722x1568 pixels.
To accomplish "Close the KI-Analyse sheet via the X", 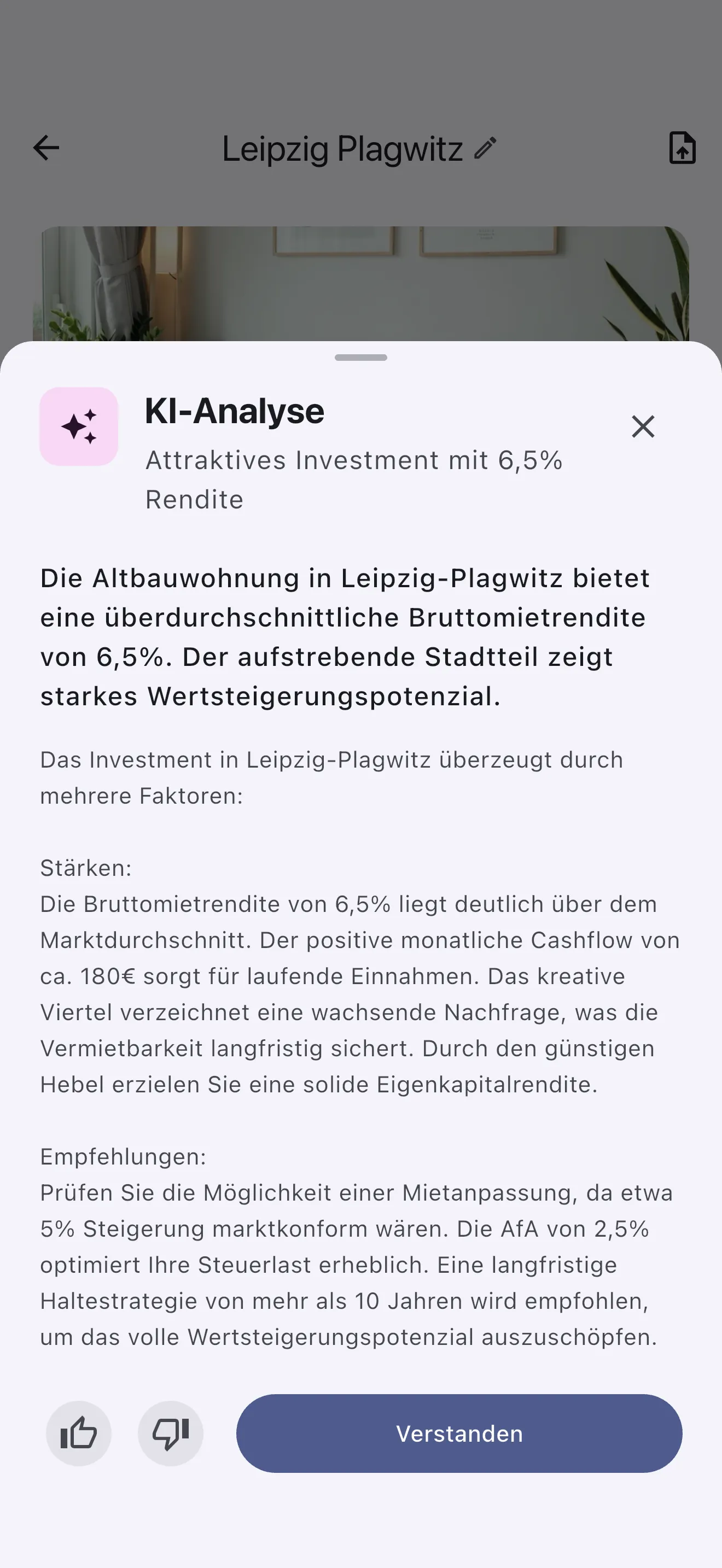I will tap(643, 426).
